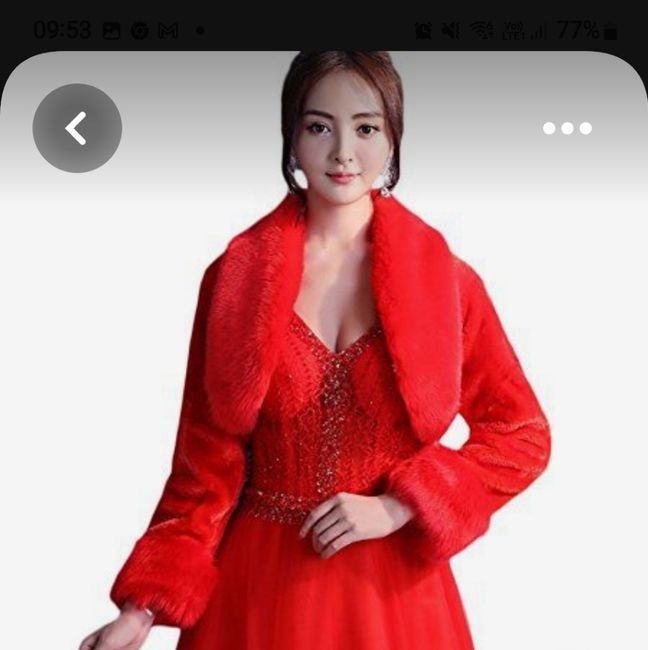The width and height of the screenshot is (648, 650).
Task: Open the red fur jacket product image
Action: tap(330, 400)
